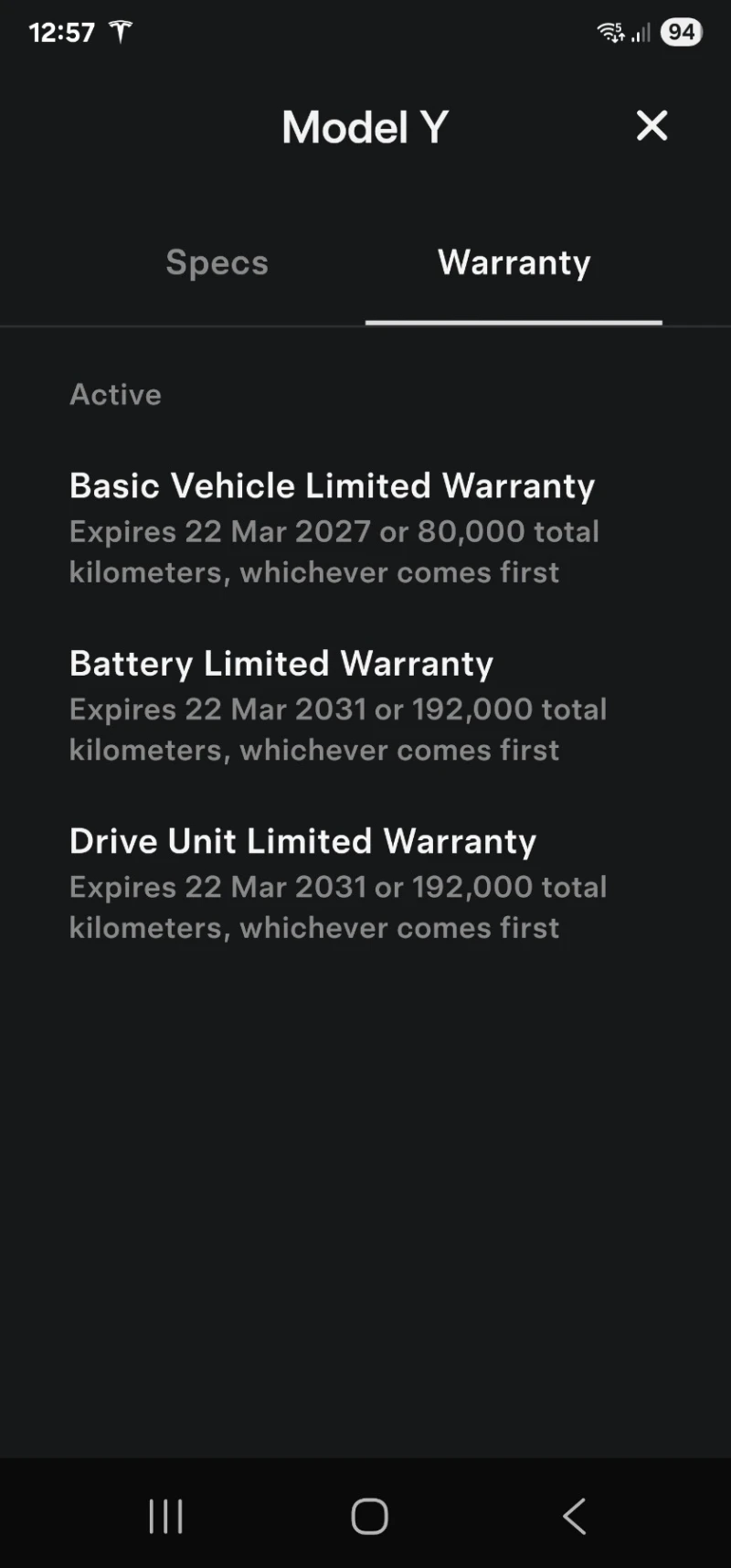Select the Warranty tab
The height and width of the screenshot is (1568, 731).
pyautogui.click(x=514, y=262)
